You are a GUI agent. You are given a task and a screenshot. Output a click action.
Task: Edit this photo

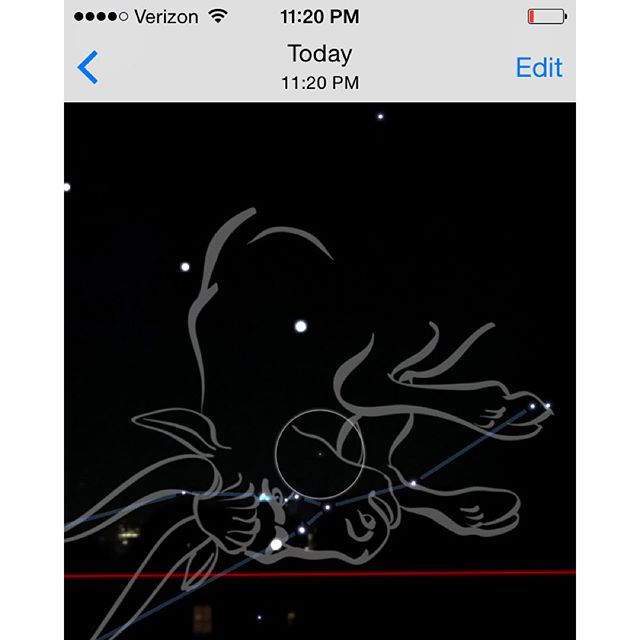click(539, 68)
